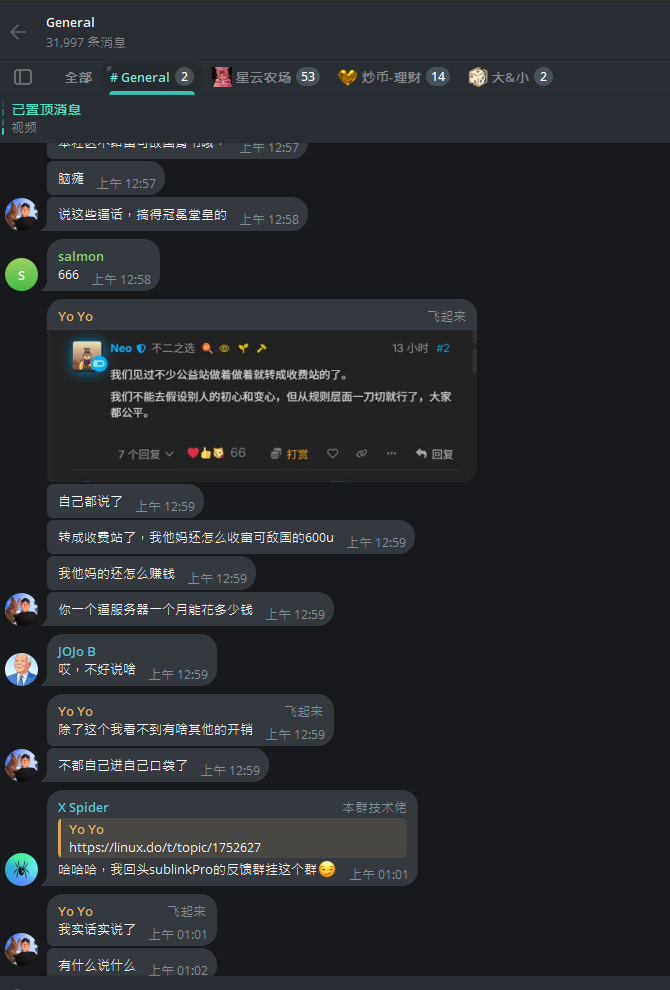670x990 pixels.
Task: View salmon's profile avatar
Action: click(21, 274)
